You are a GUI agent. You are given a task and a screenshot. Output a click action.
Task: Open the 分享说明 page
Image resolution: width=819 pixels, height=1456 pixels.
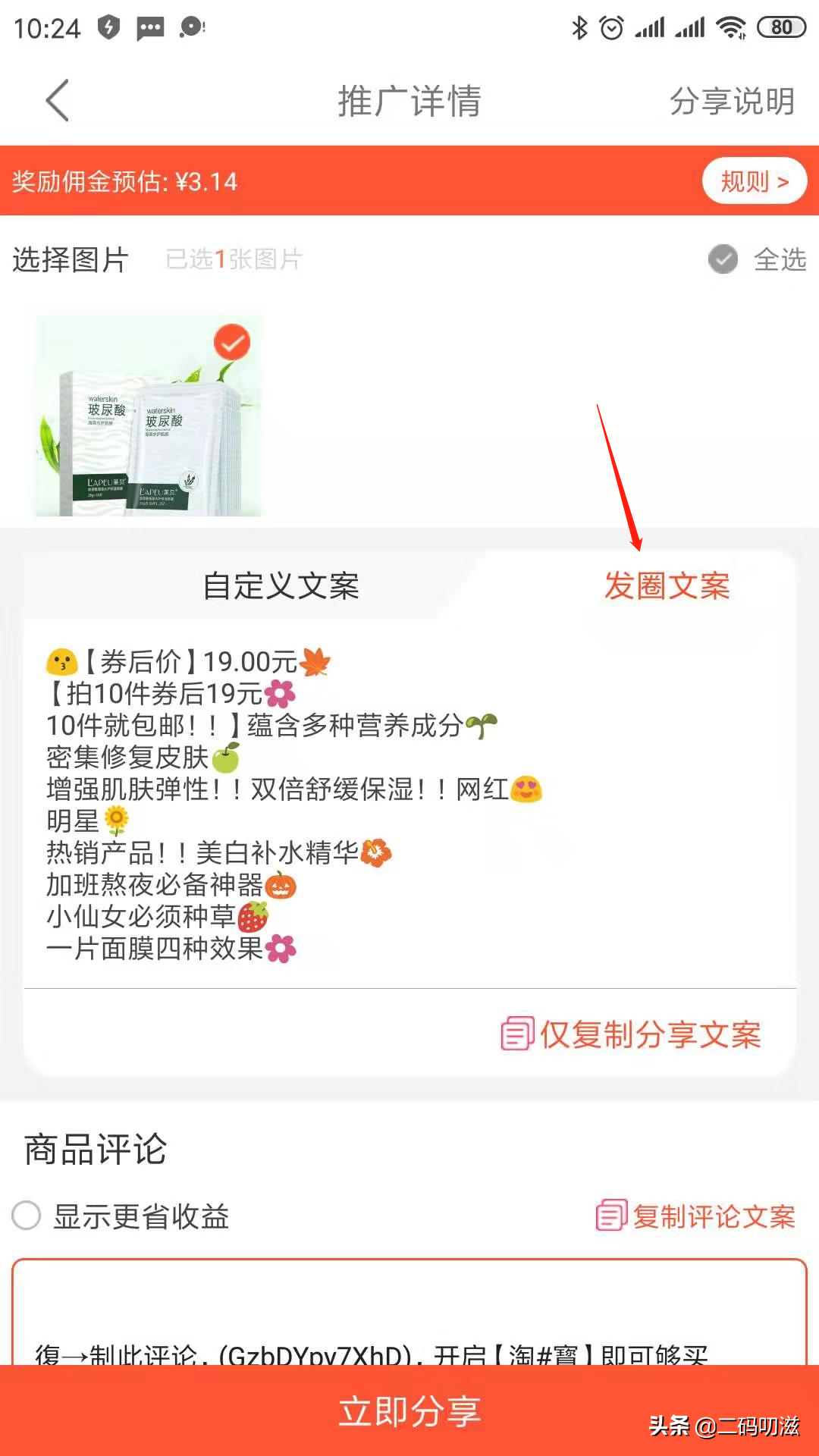click(x=730, y=101)
